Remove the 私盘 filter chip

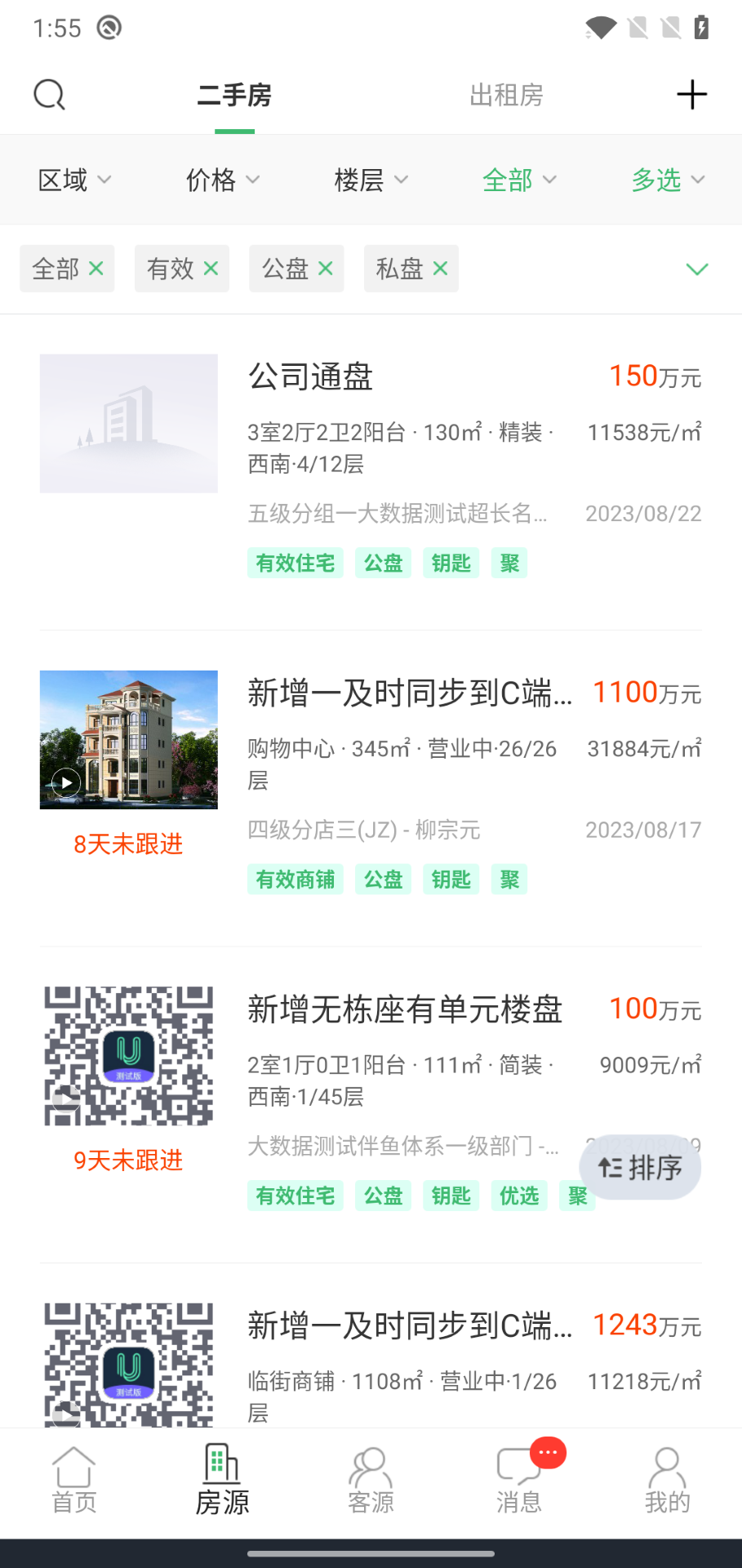click(440, 268)
